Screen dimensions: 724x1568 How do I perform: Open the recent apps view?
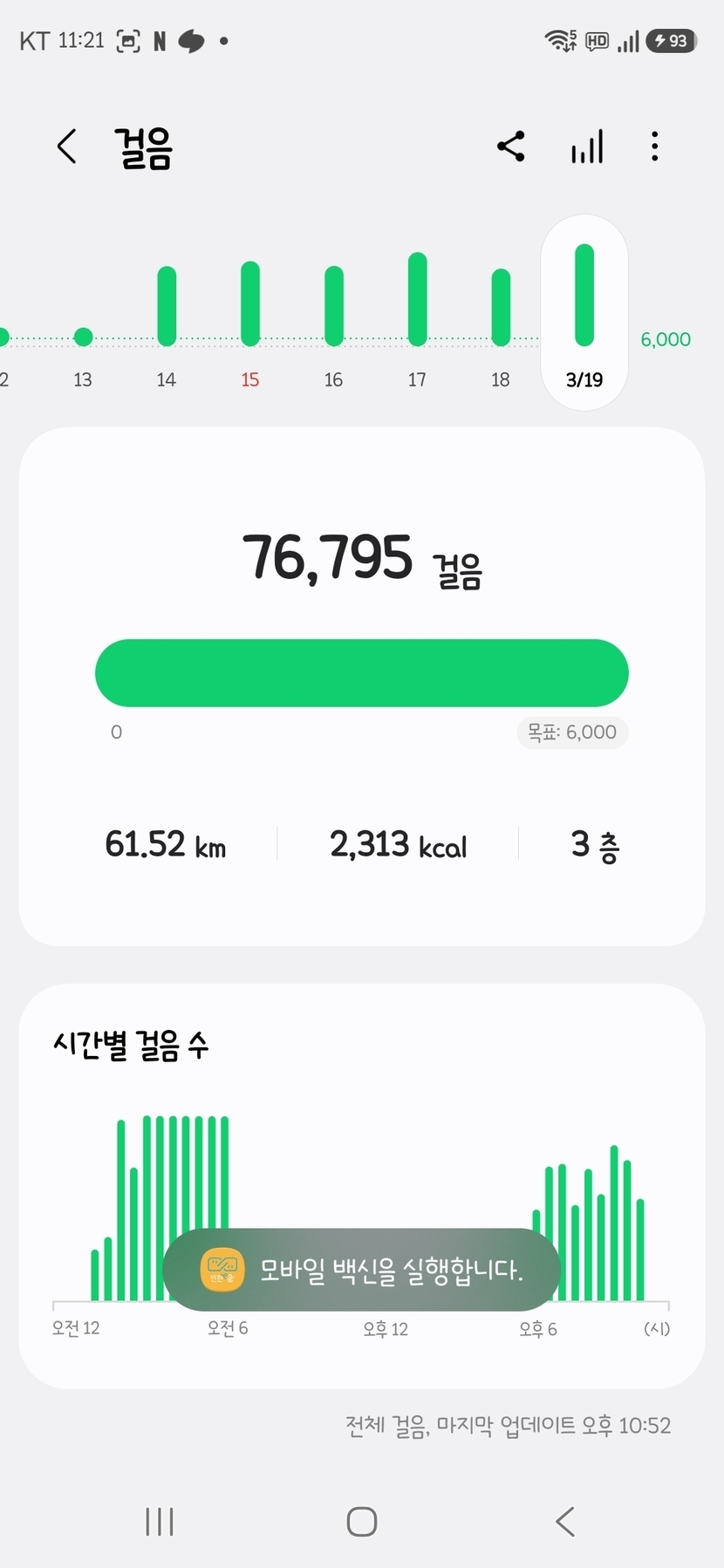[160, 1521]
